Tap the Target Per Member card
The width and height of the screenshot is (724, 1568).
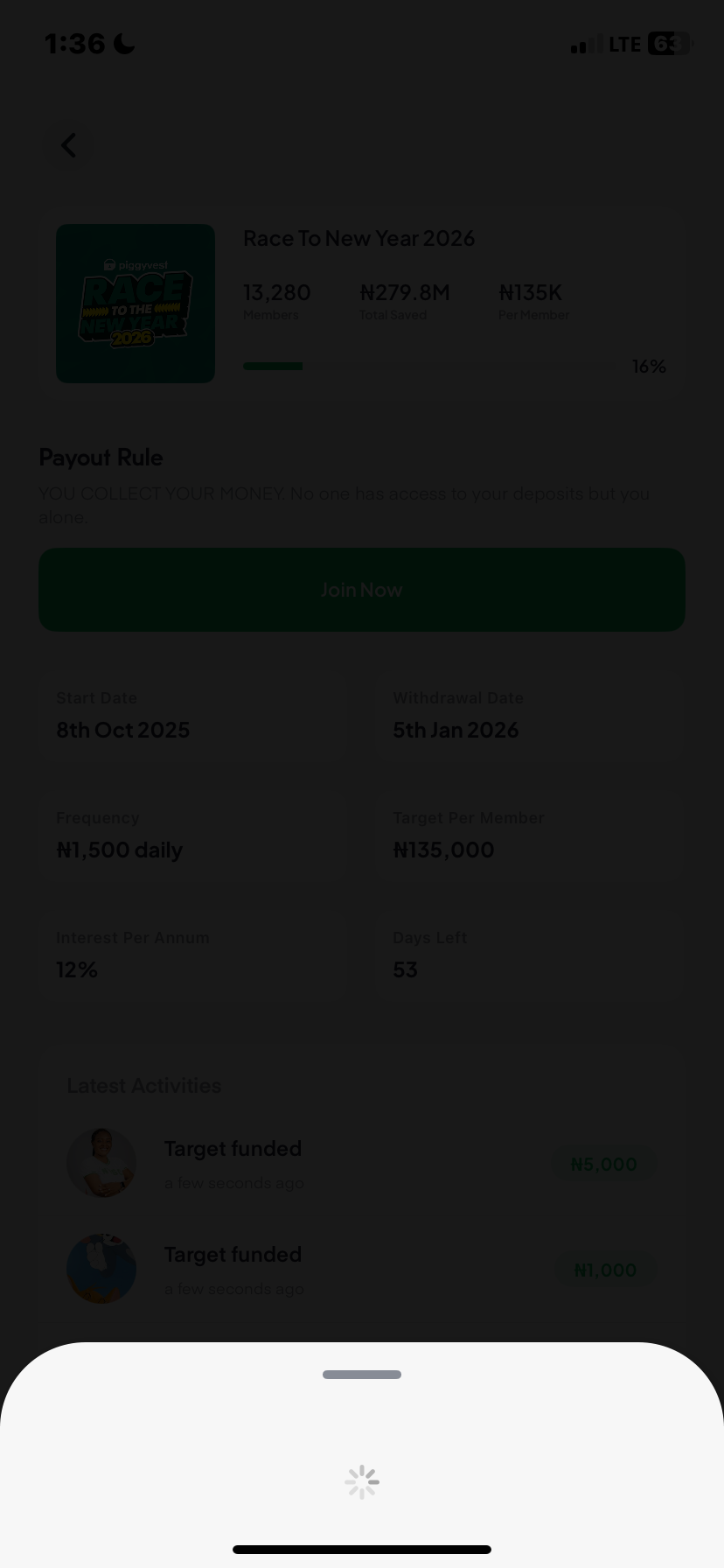(x=530, y=835)
